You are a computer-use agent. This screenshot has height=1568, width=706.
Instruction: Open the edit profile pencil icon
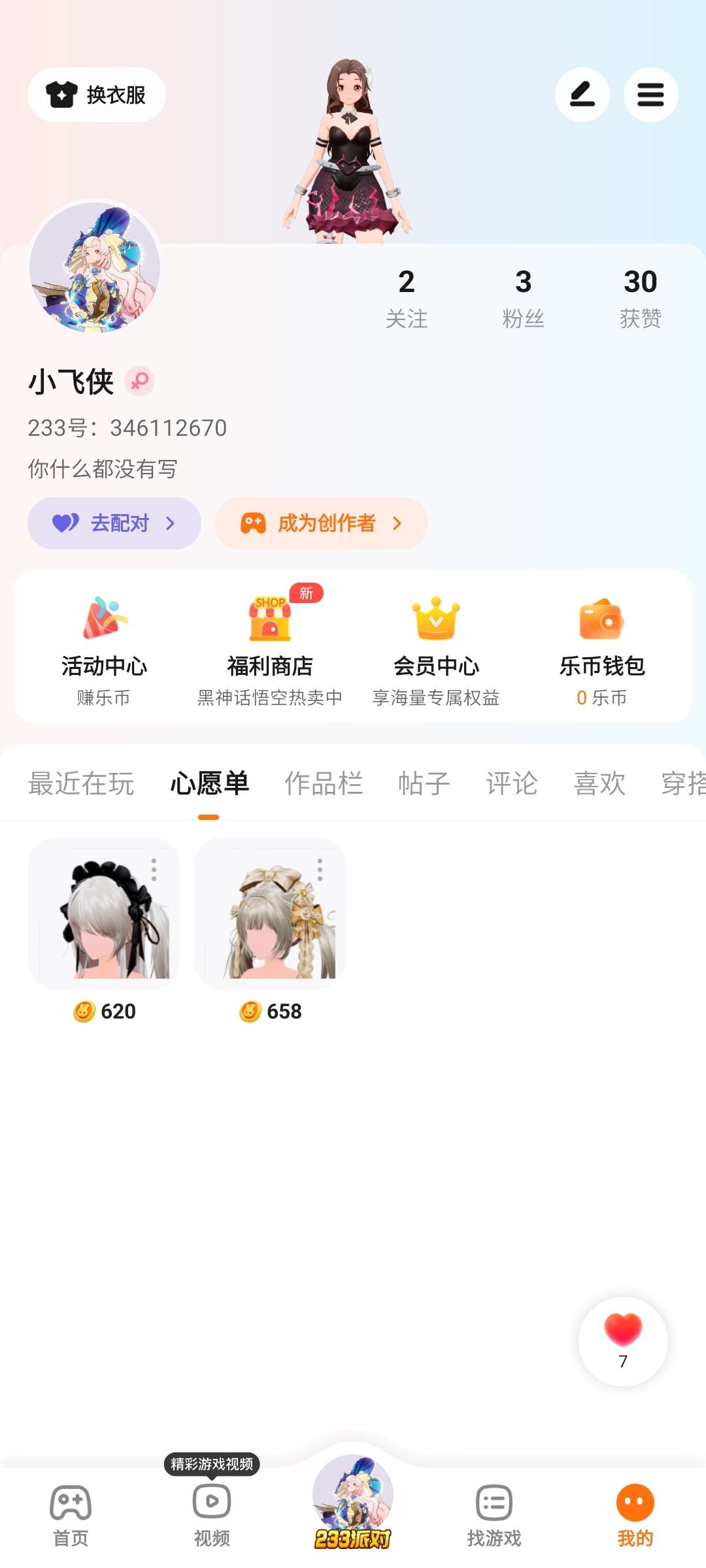click(x=582, y=95)
